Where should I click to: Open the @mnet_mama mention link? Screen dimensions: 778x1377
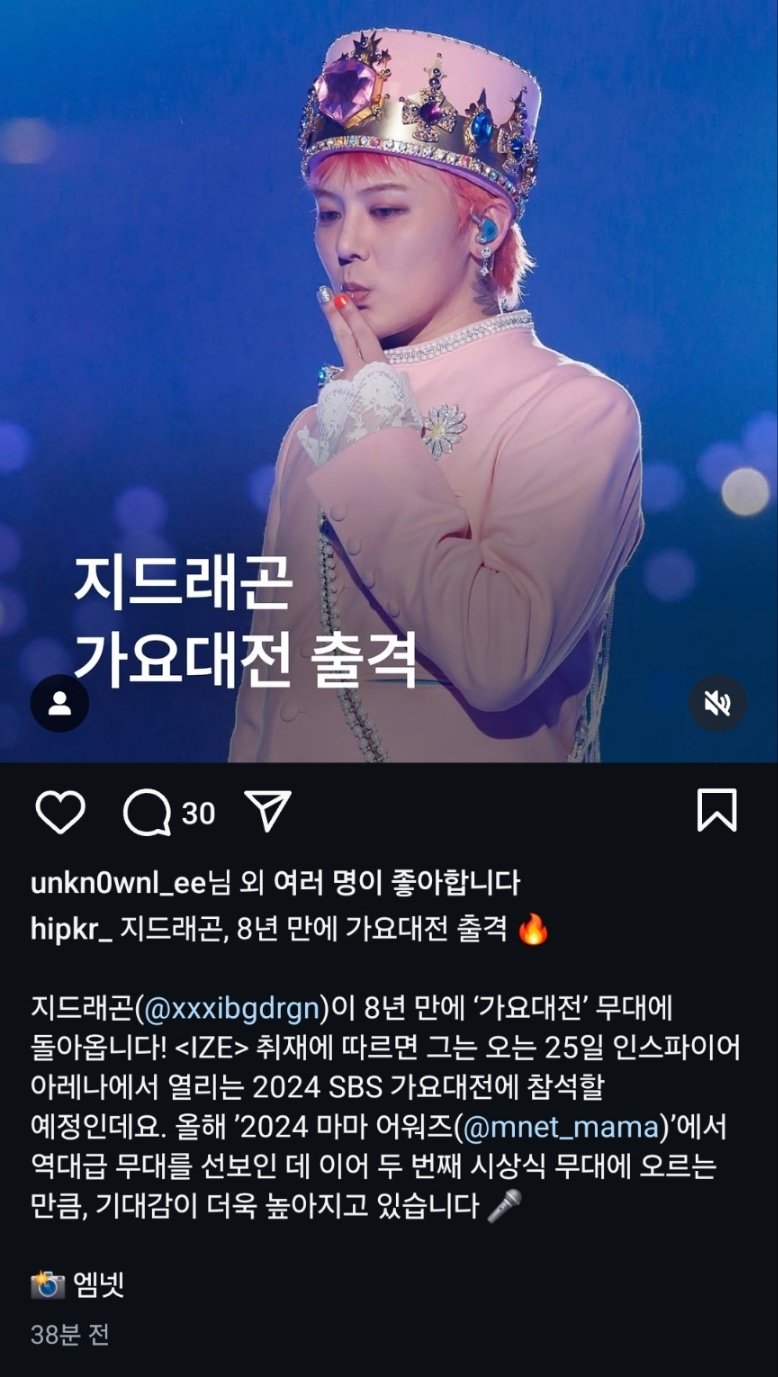click(x=560, y=1128)
